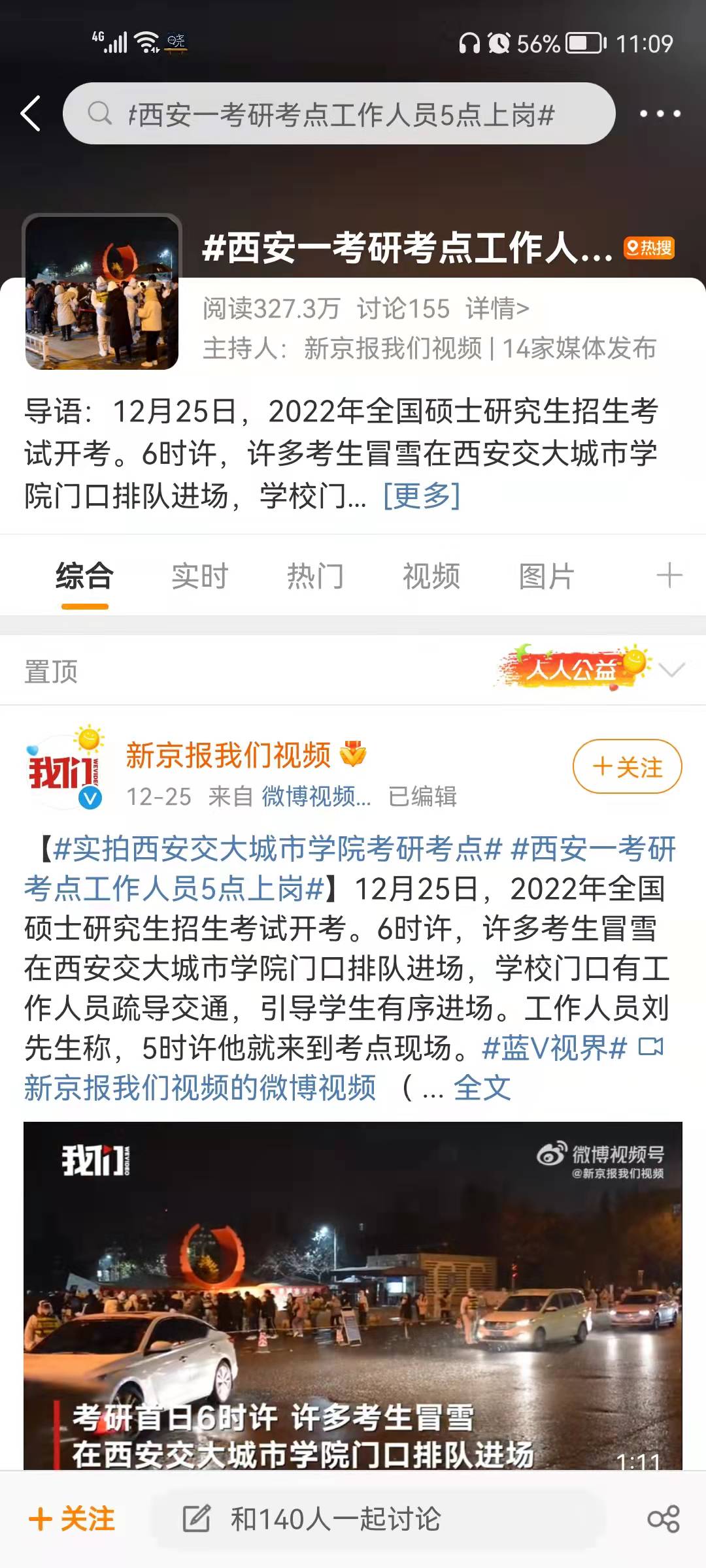Share the topic using the bottom share icon

pos(663,1519)
